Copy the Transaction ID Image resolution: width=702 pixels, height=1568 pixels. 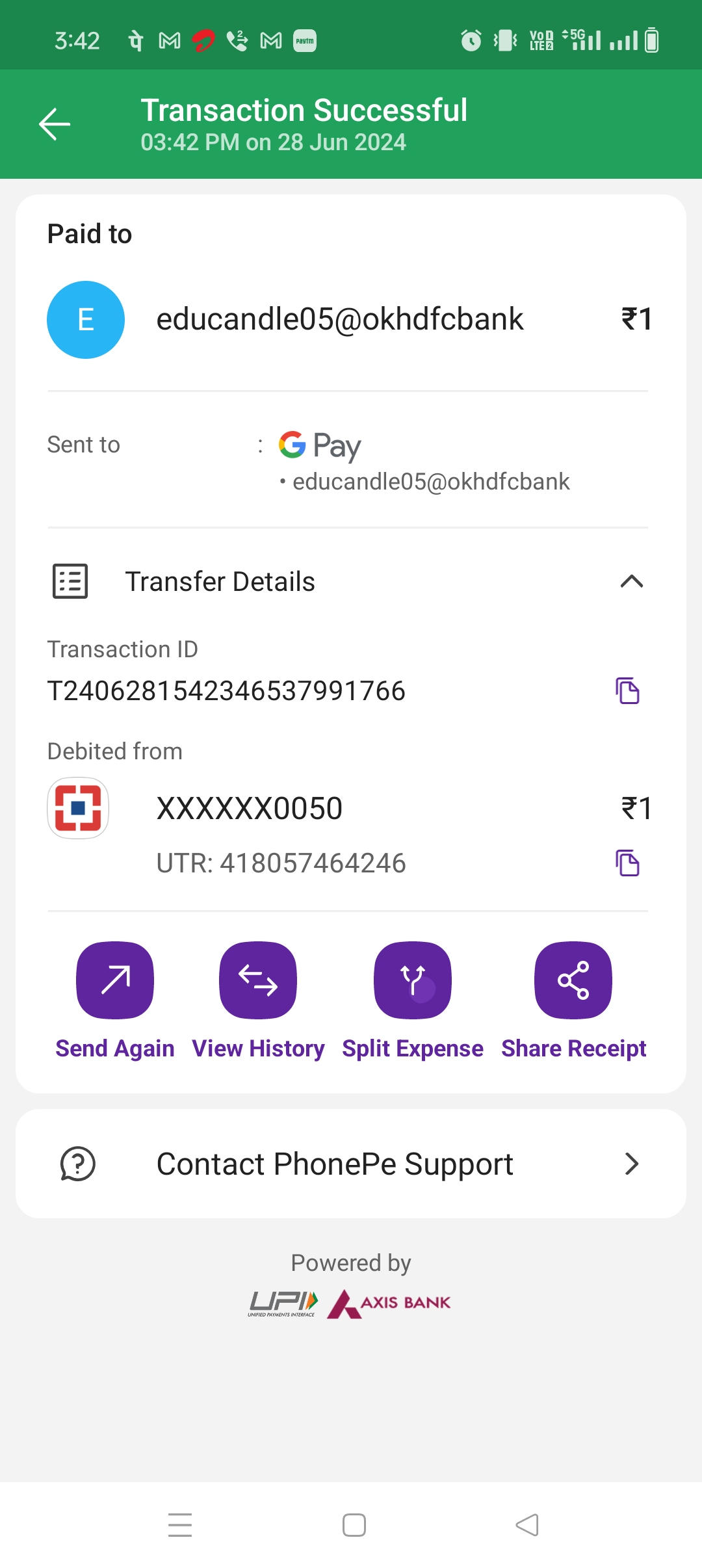coord(627,690)
